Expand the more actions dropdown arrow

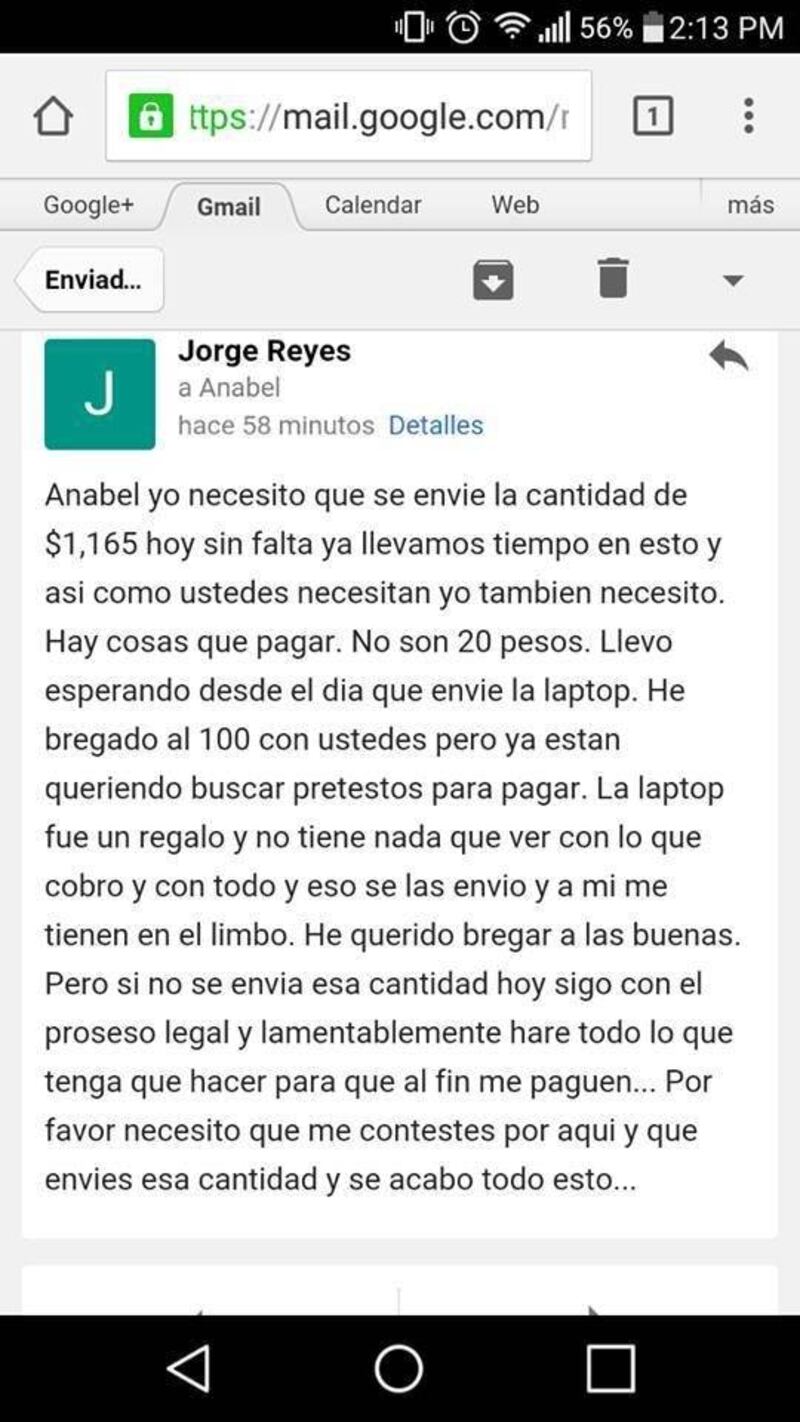point(733,280)
